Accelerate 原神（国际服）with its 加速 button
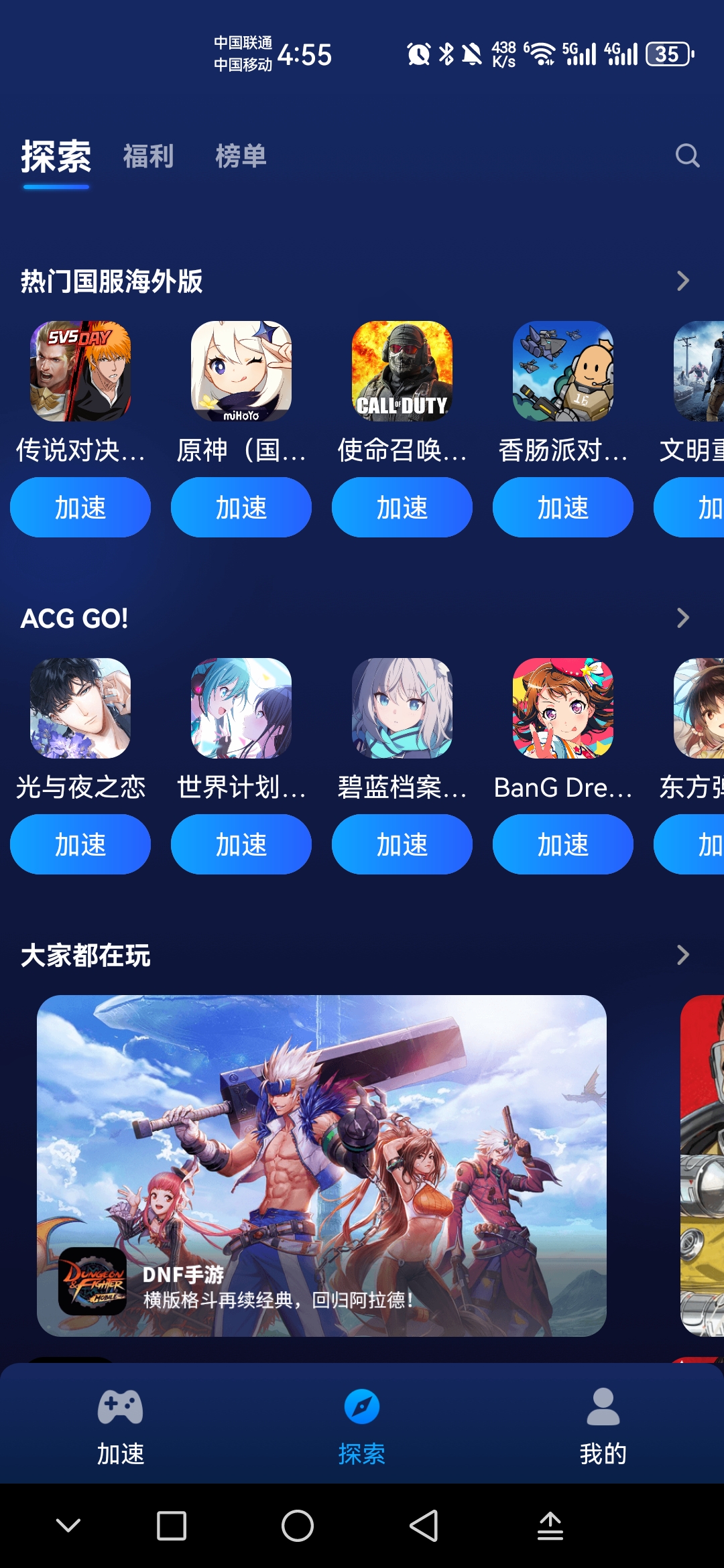The width and height of the screenshot is (724, 1568). 241,507
